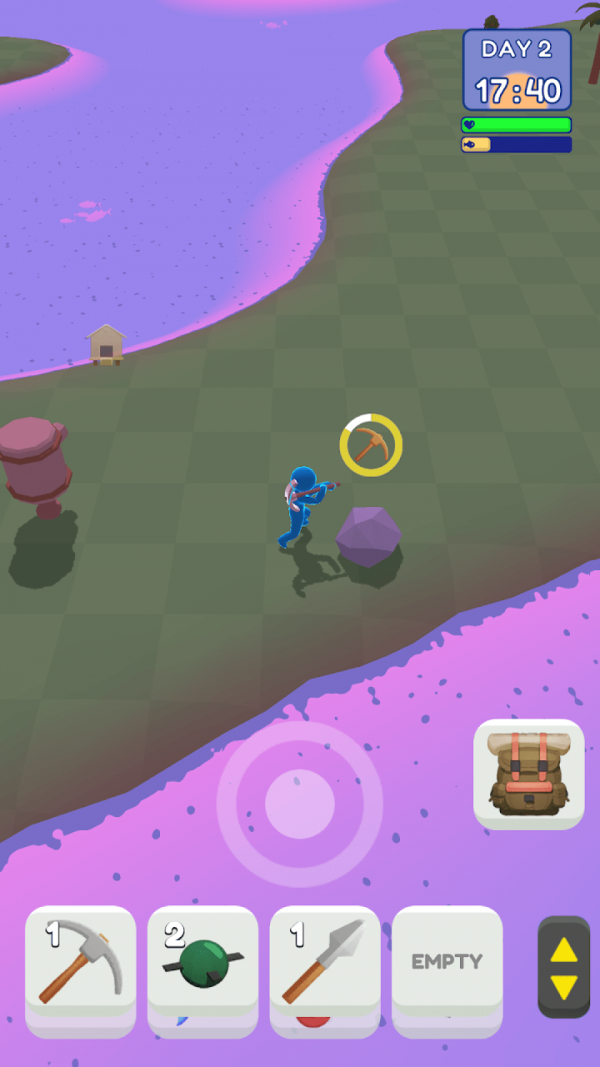Select the green bomb item slot
The image size is (600, 1067).
[204, 962]
